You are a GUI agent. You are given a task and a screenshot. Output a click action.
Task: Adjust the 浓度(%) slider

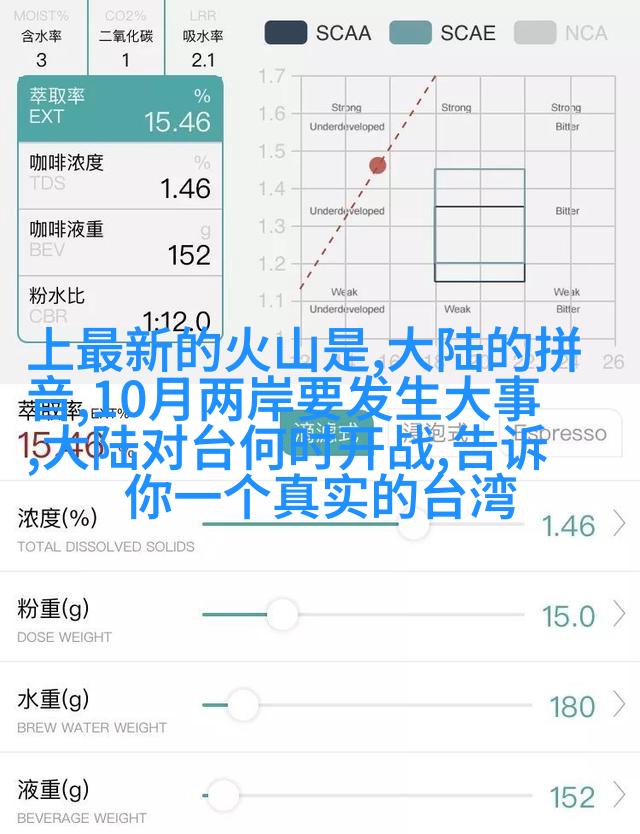(x=413, y=525)
